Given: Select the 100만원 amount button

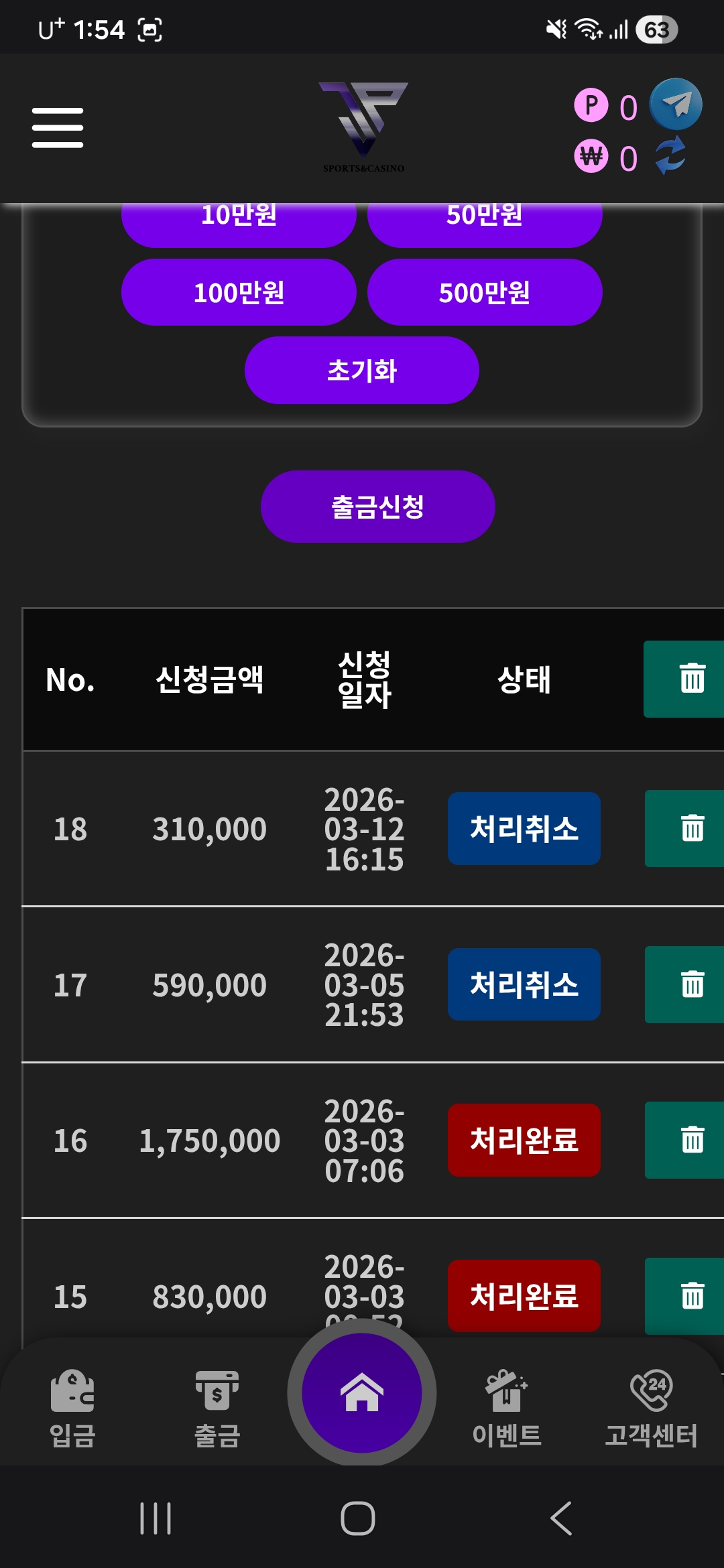Looking at the screenshot, I should point(239,293).
